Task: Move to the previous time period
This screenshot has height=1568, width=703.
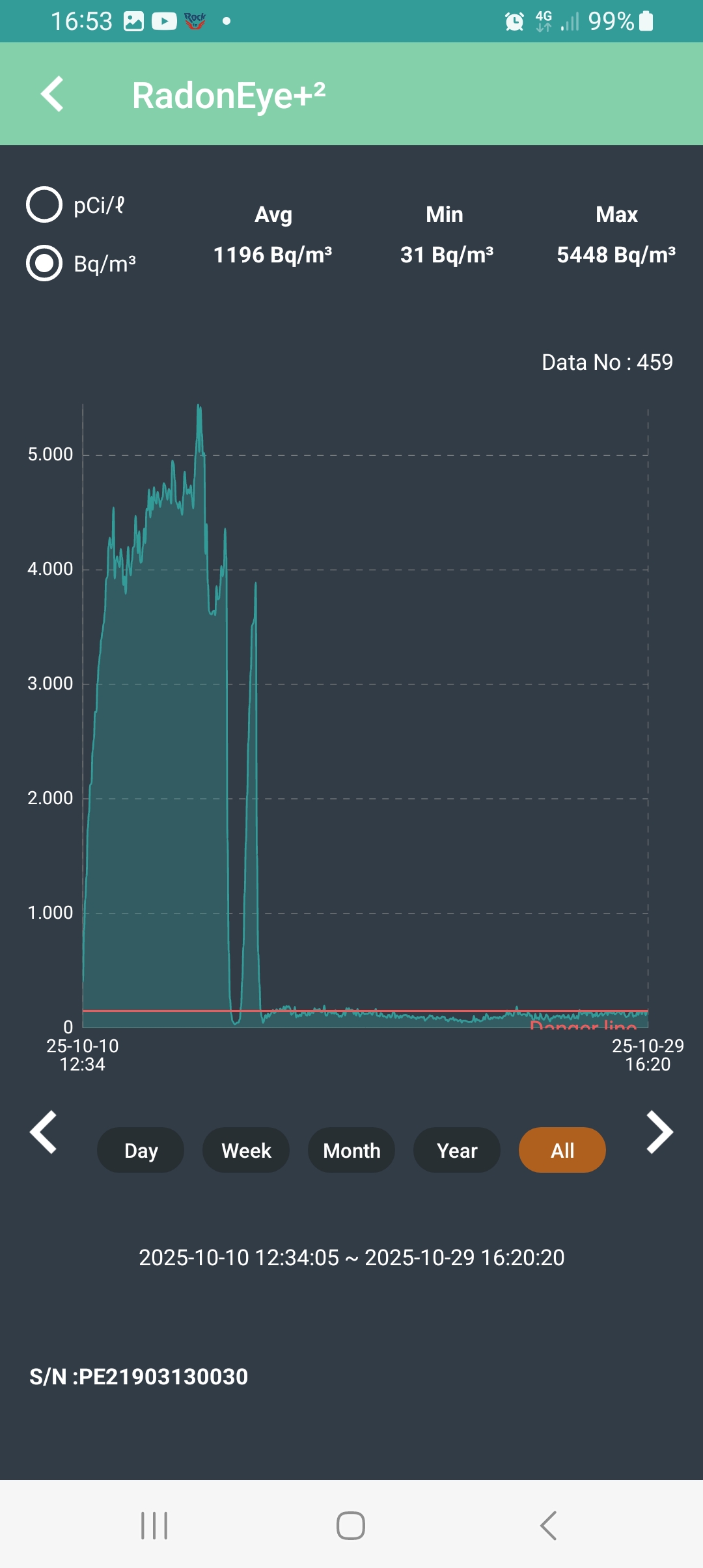Action: [x=44, y=1132]
